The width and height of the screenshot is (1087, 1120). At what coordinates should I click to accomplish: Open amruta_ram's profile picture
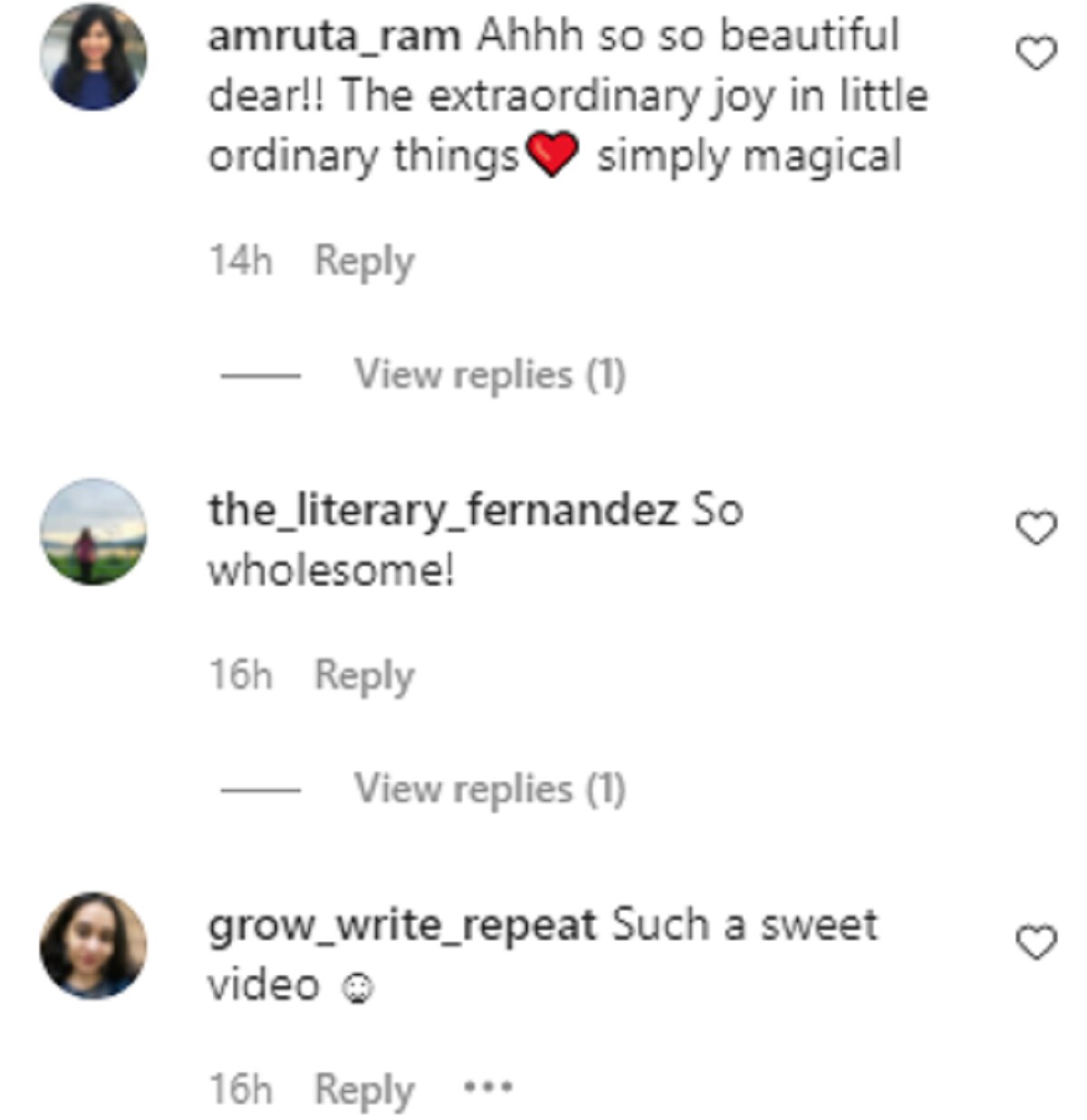(93, 57)
